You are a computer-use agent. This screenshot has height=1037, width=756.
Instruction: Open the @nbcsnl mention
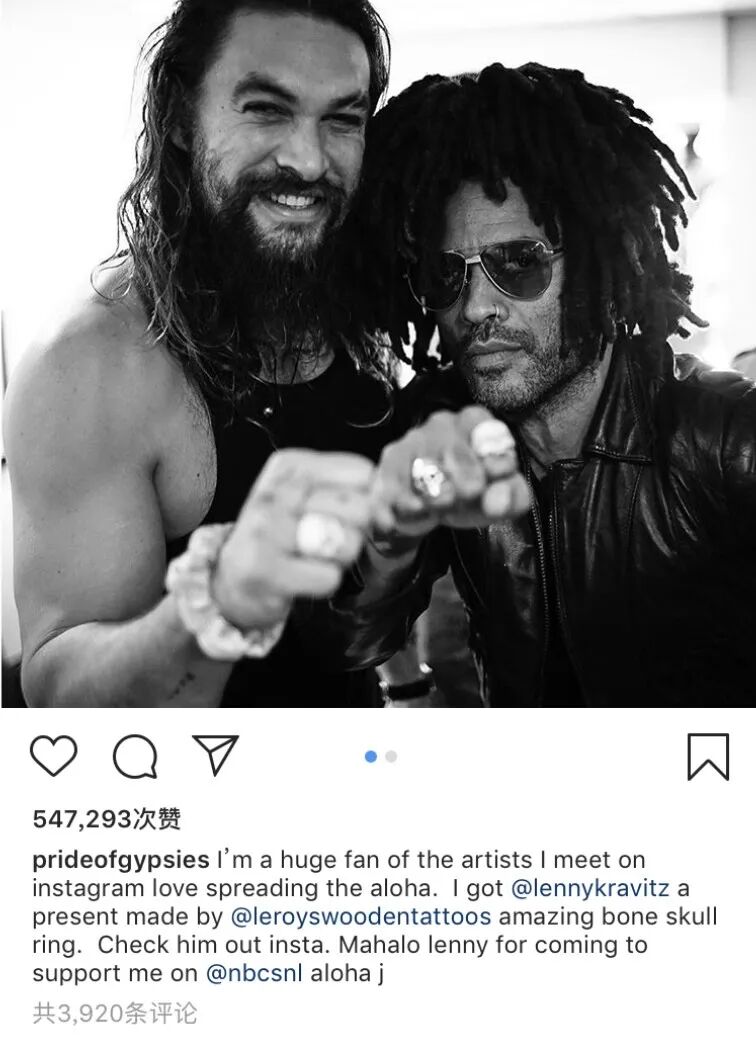pos(263,972)
